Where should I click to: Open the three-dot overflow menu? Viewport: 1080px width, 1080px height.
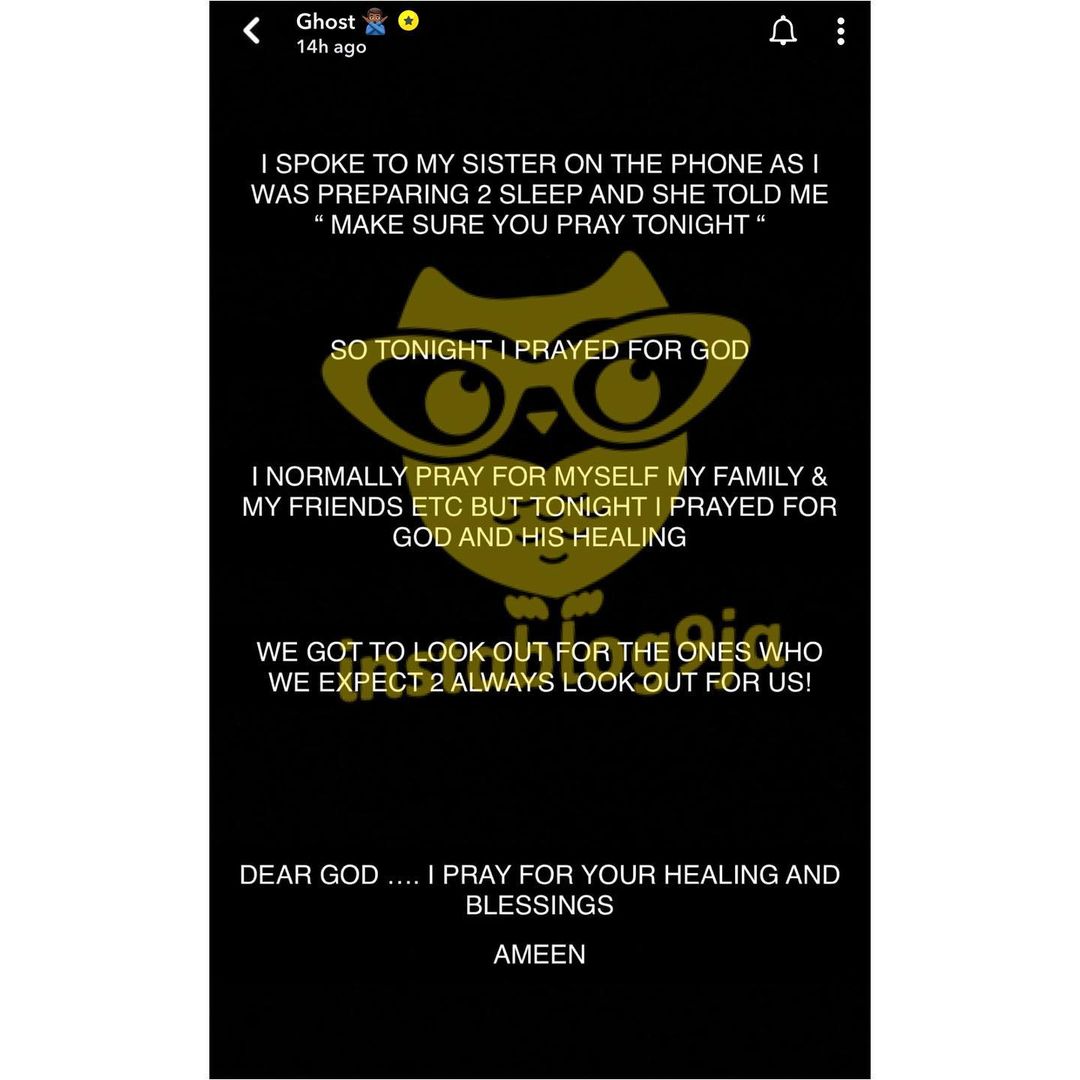click(x=841, y=31)
